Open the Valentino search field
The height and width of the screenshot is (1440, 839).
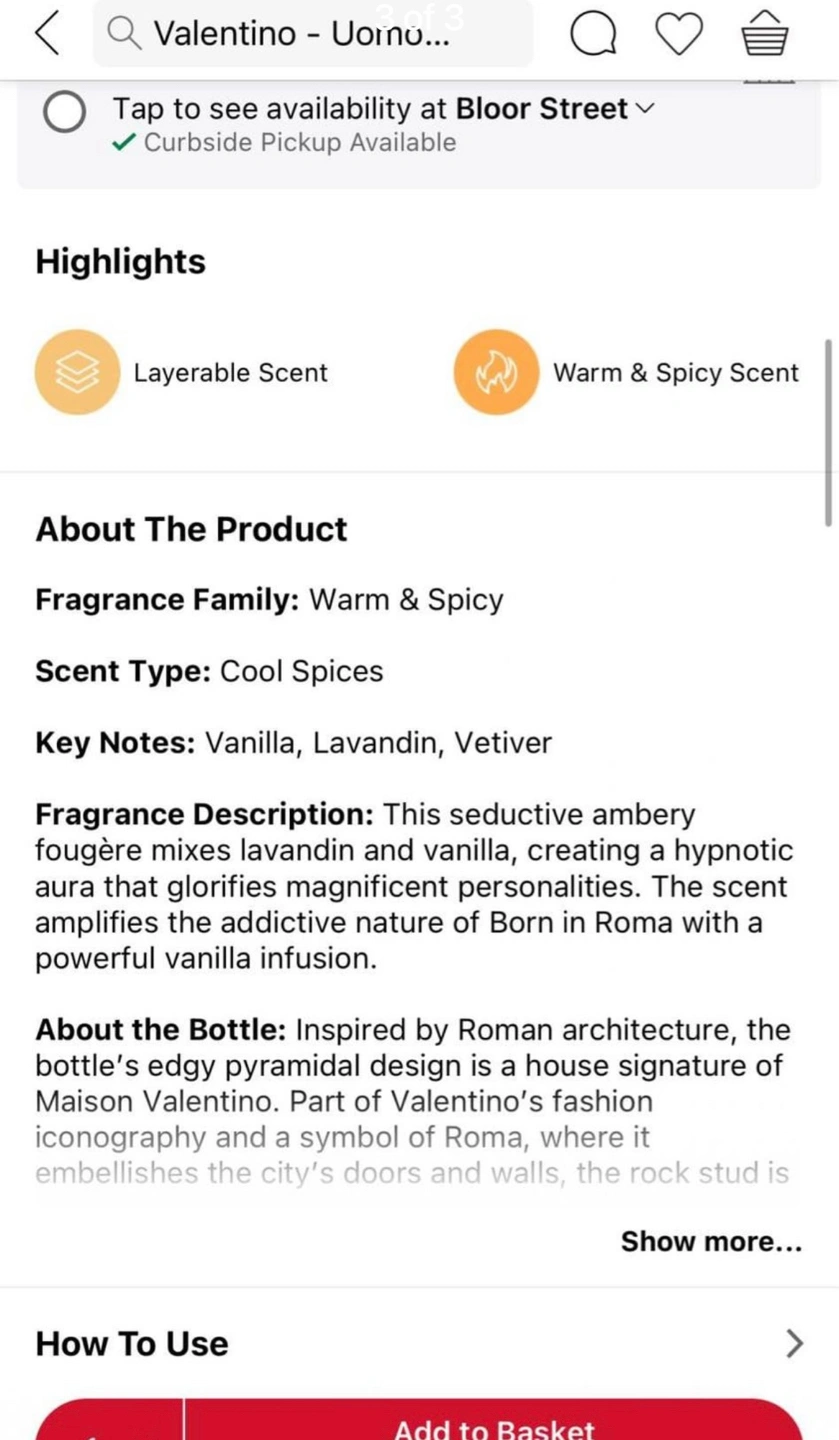click(x=313, y=34)
